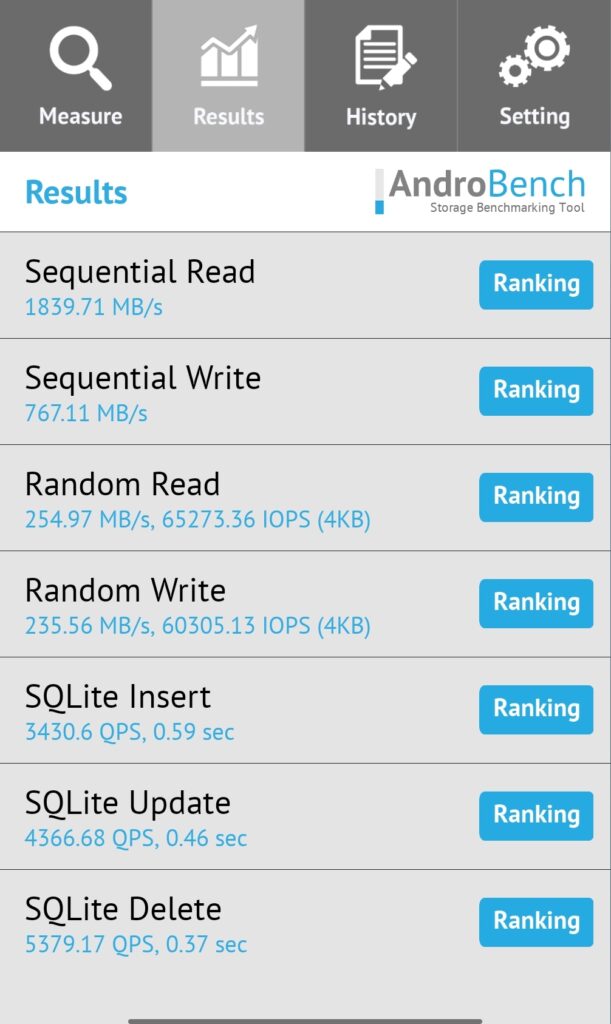View ranking for Sequential Read
Viewport: 611px width, 1024px height.
536,285
